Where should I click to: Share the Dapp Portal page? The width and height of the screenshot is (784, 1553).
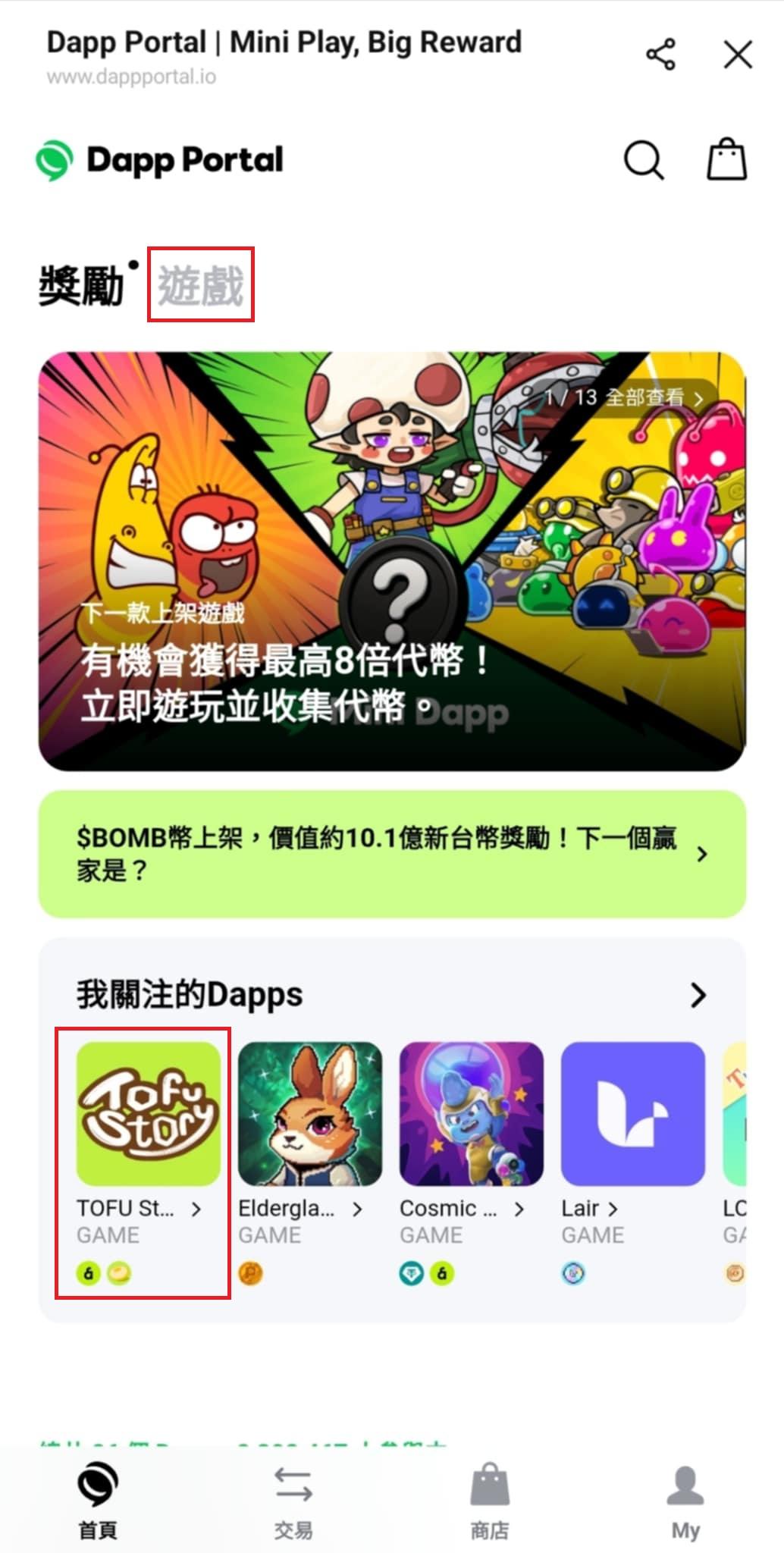pyautogui.click(x=660, y=55)
